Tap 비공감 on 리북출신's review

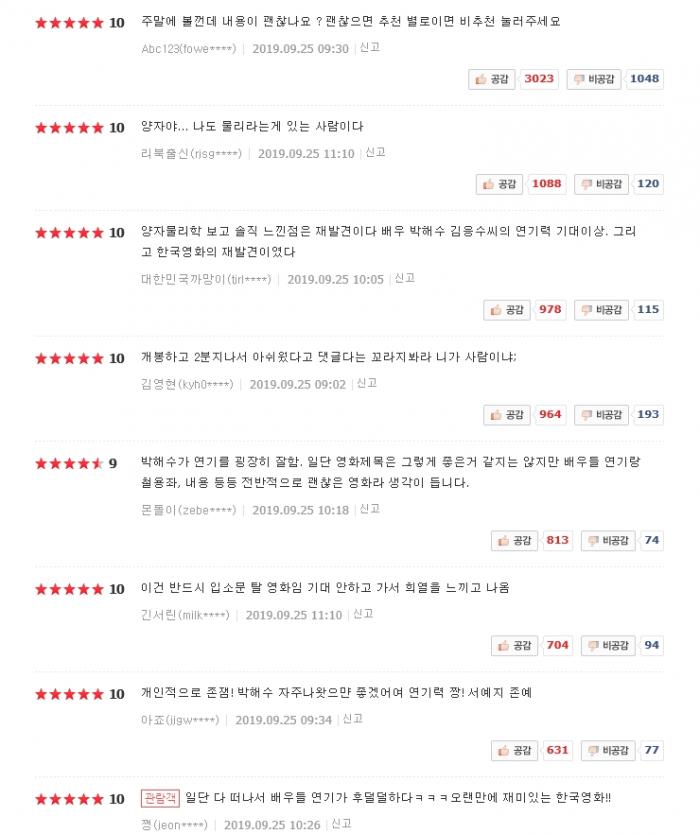click(x=600, y=184)
